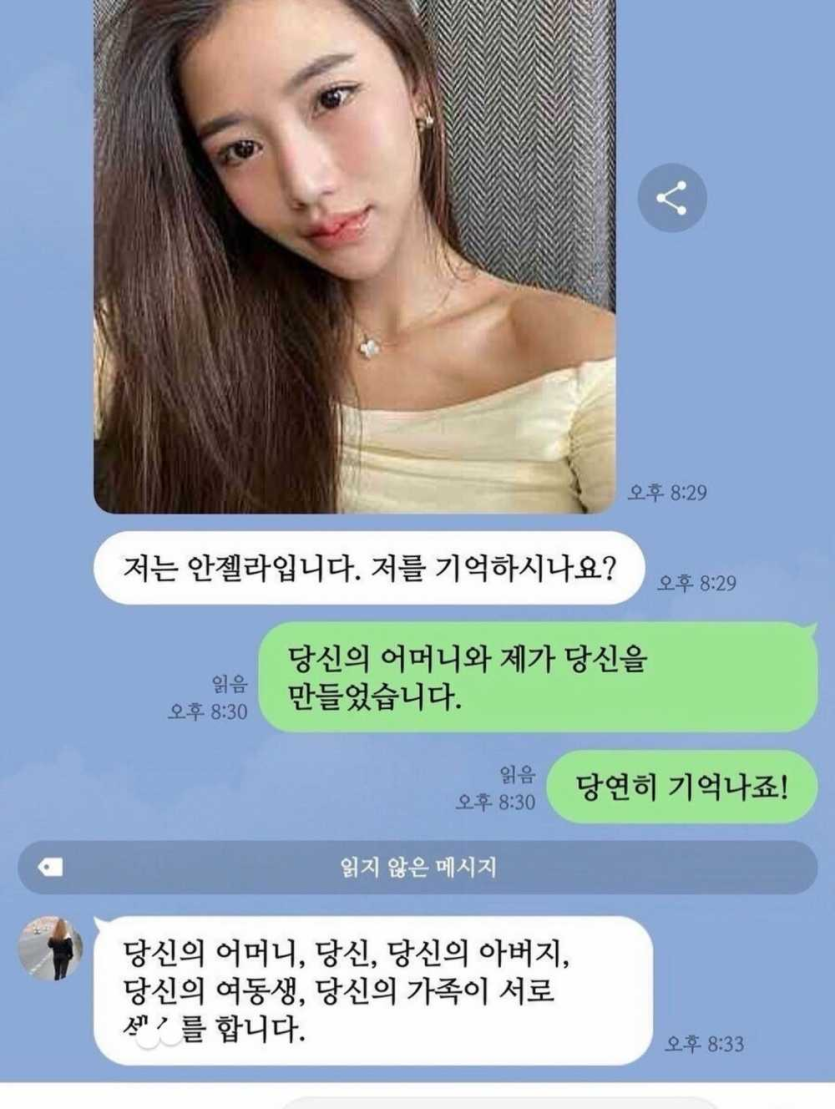This screenshot has height=1109, width=835.
Task: View the sender's profile picture
Action: [x=50, y=948]
